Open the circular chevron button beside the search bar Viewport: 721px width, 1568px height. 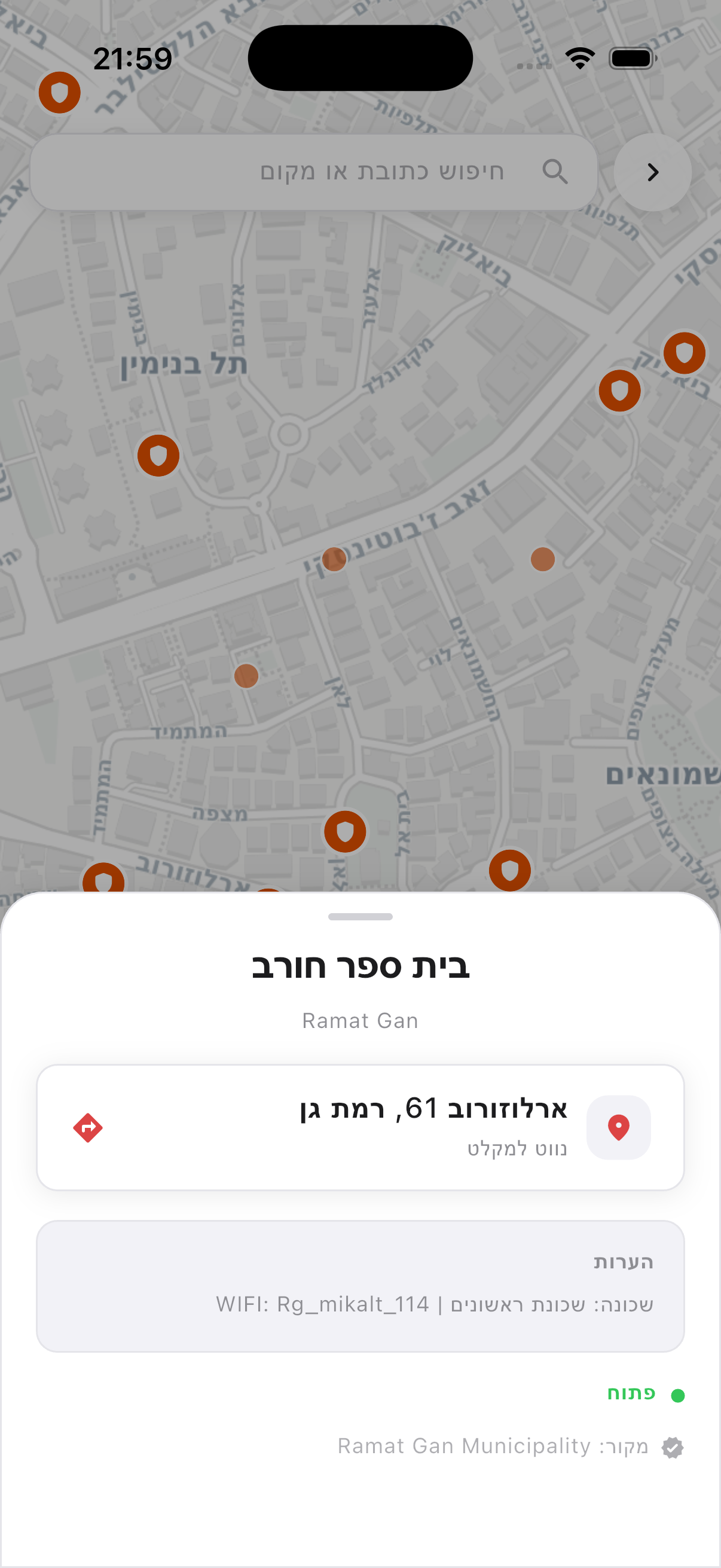tap(652, 172)
